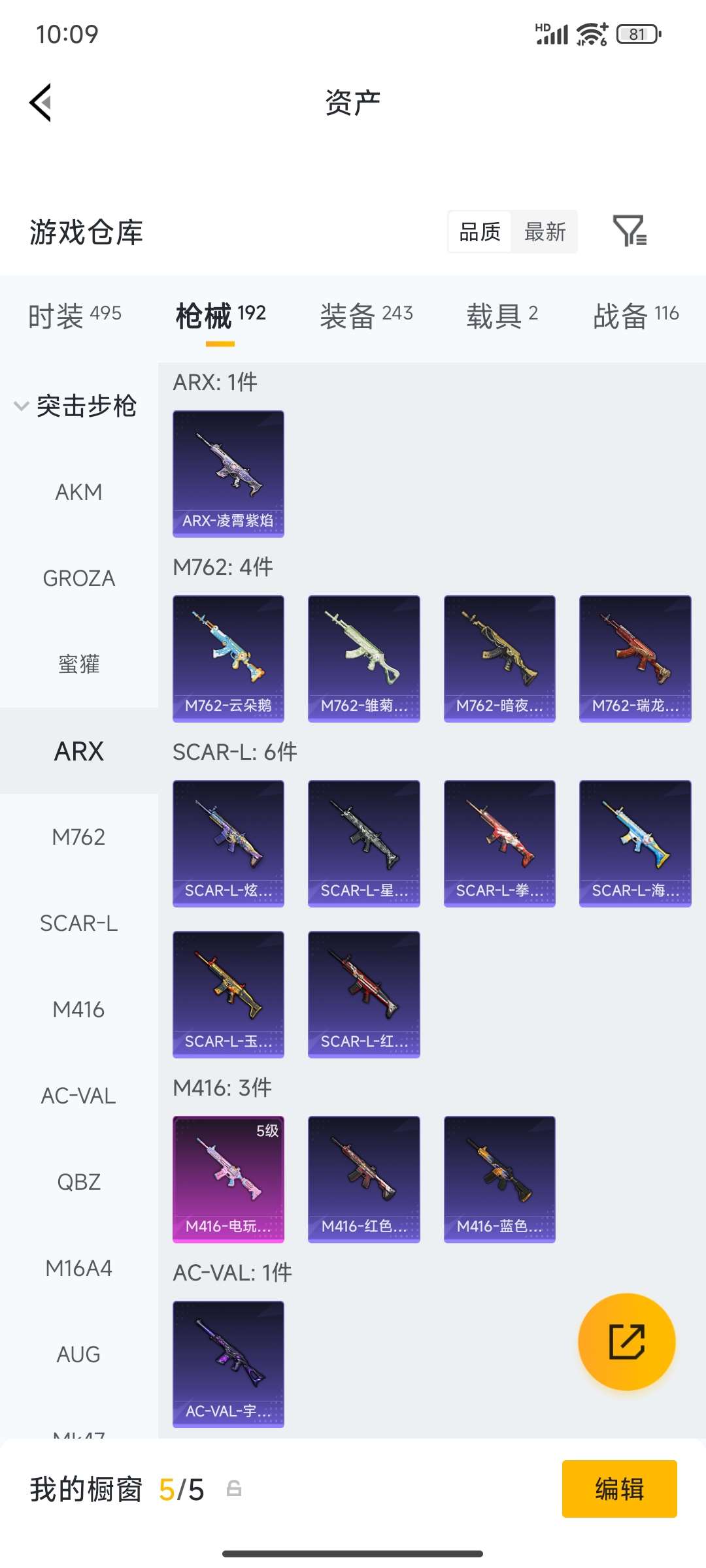Select M16A4 in the side list
706x1568 pixels.
point(78,1268)
